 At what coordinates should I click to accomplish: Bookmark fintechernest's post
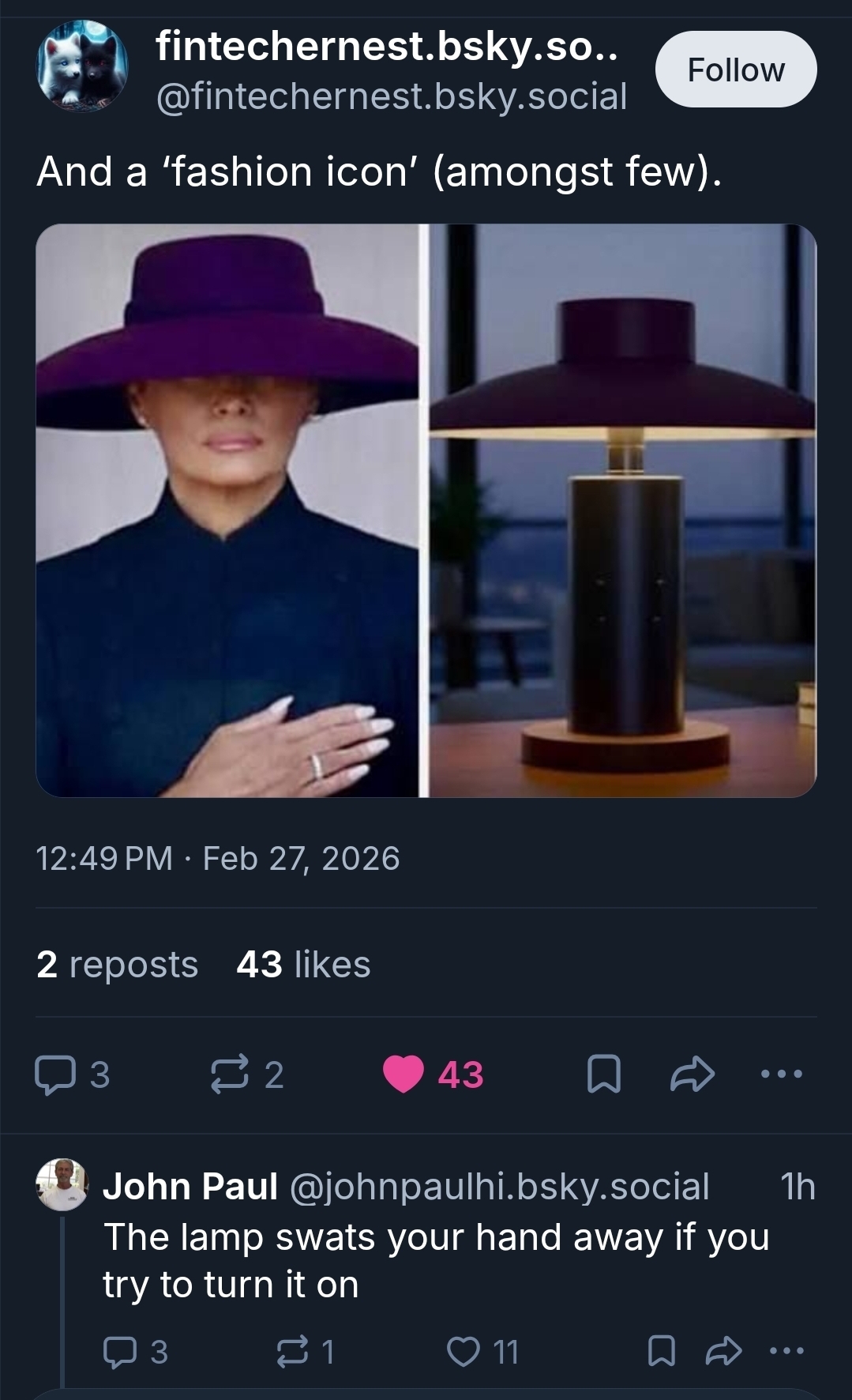pos(603,1075)
